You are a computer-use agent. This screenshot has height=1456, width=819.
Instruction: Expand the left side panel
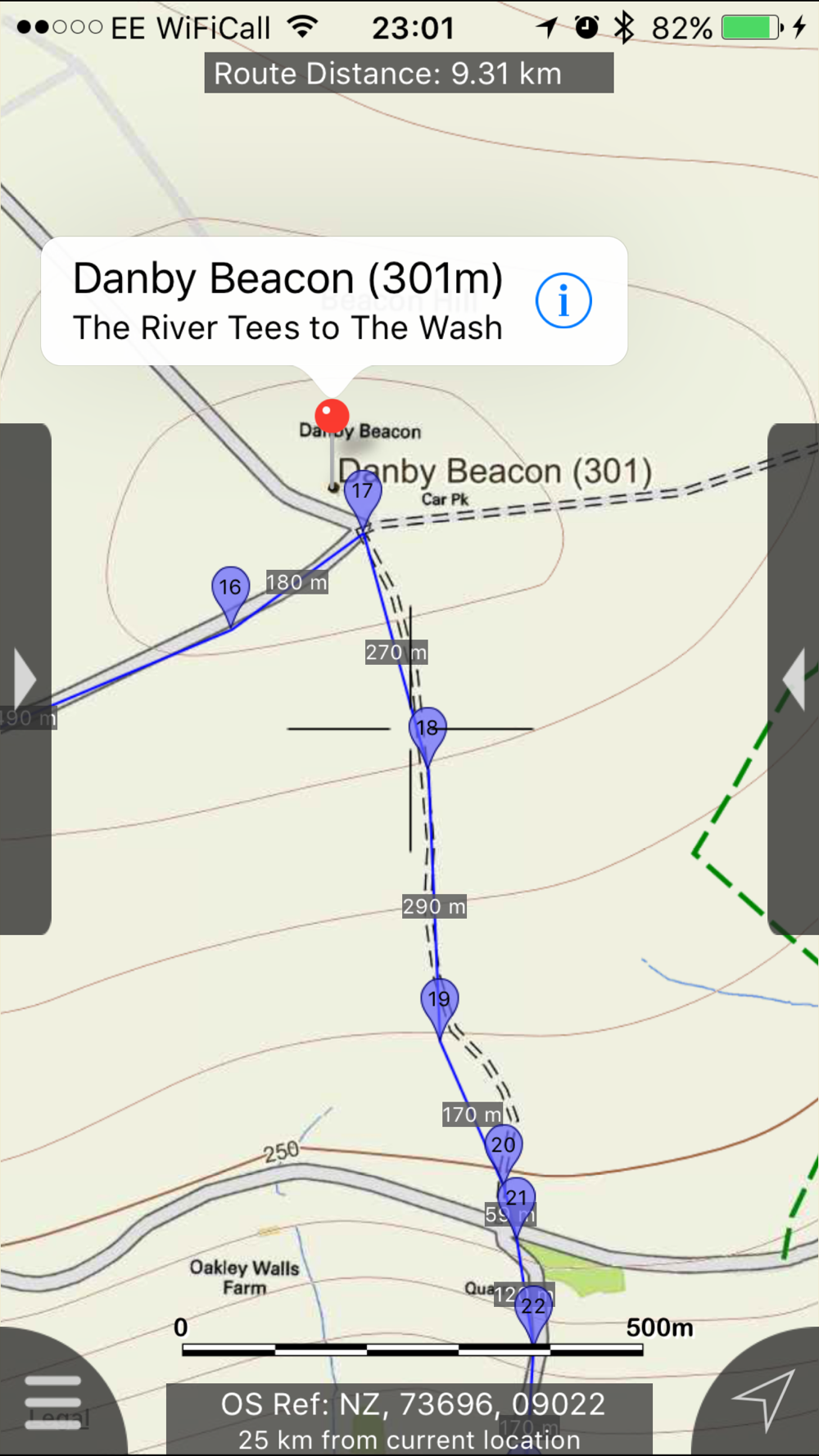tap(25, 679)
